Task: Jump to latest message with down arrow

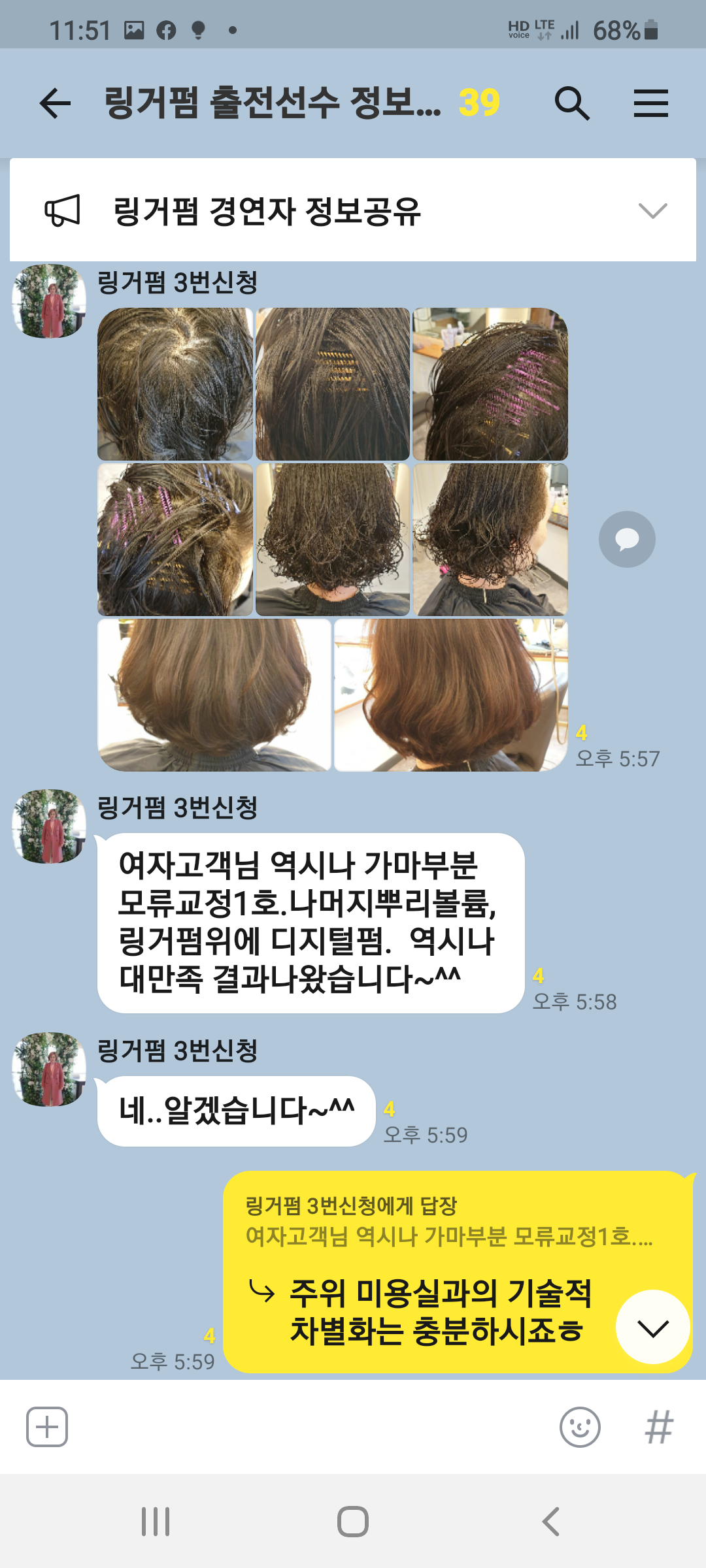Action: 653,1327
